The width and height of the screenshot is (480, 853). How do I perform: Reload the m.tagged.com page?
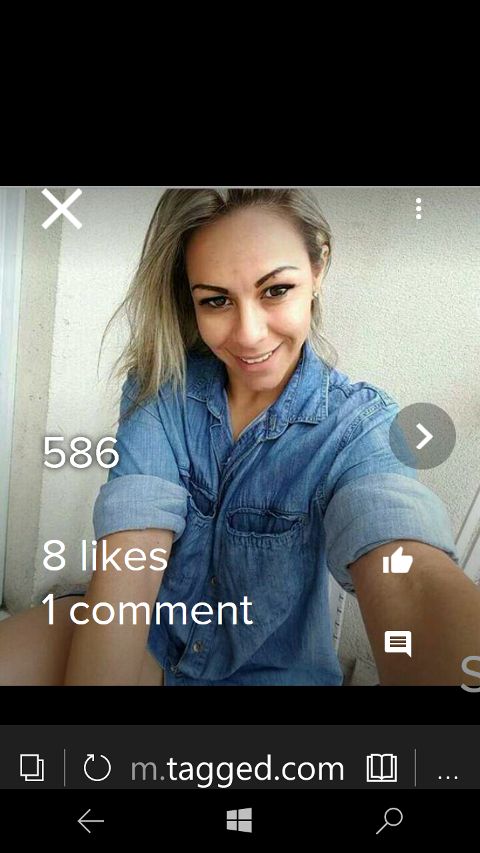[97, 768]
